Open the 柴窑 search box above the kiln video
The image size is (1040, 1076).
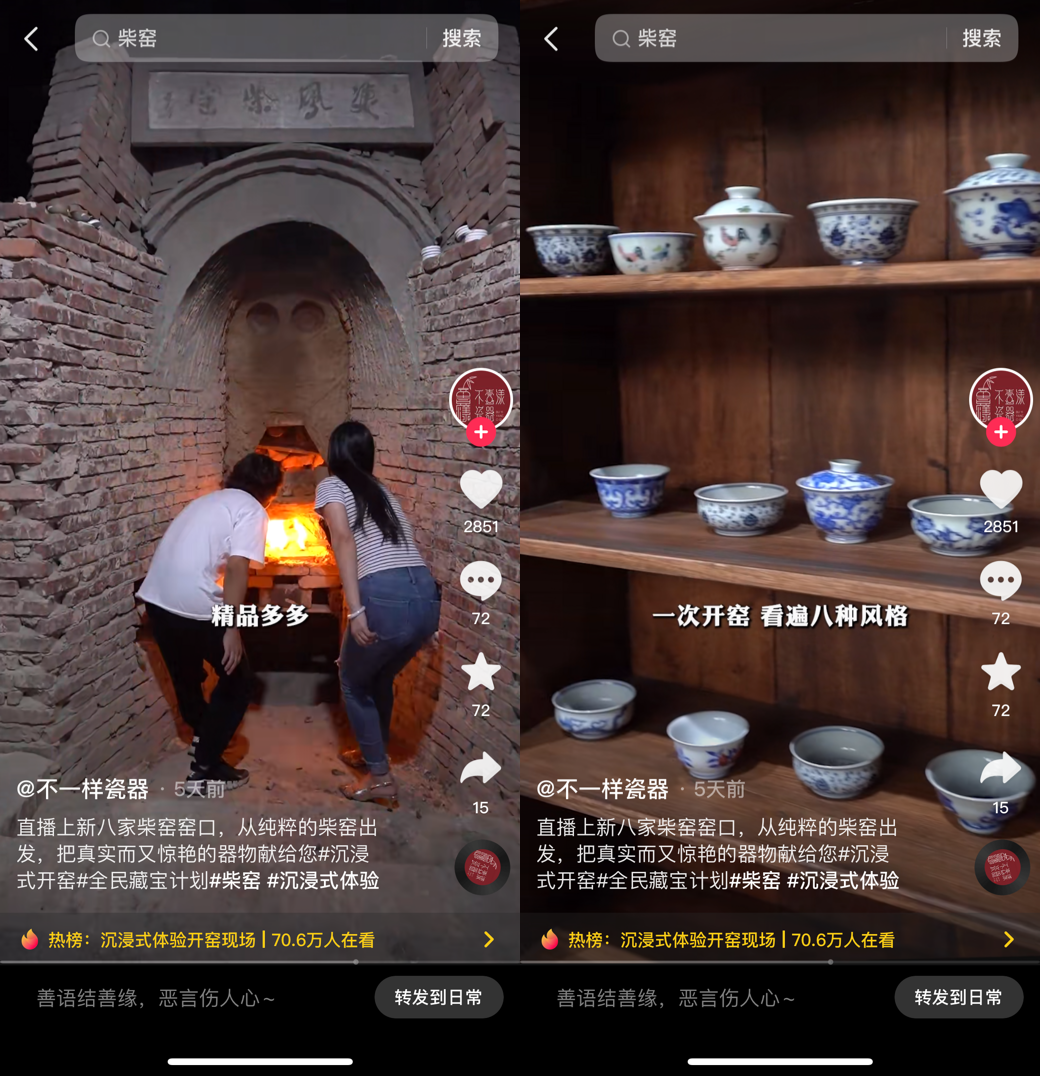(260, 39)
